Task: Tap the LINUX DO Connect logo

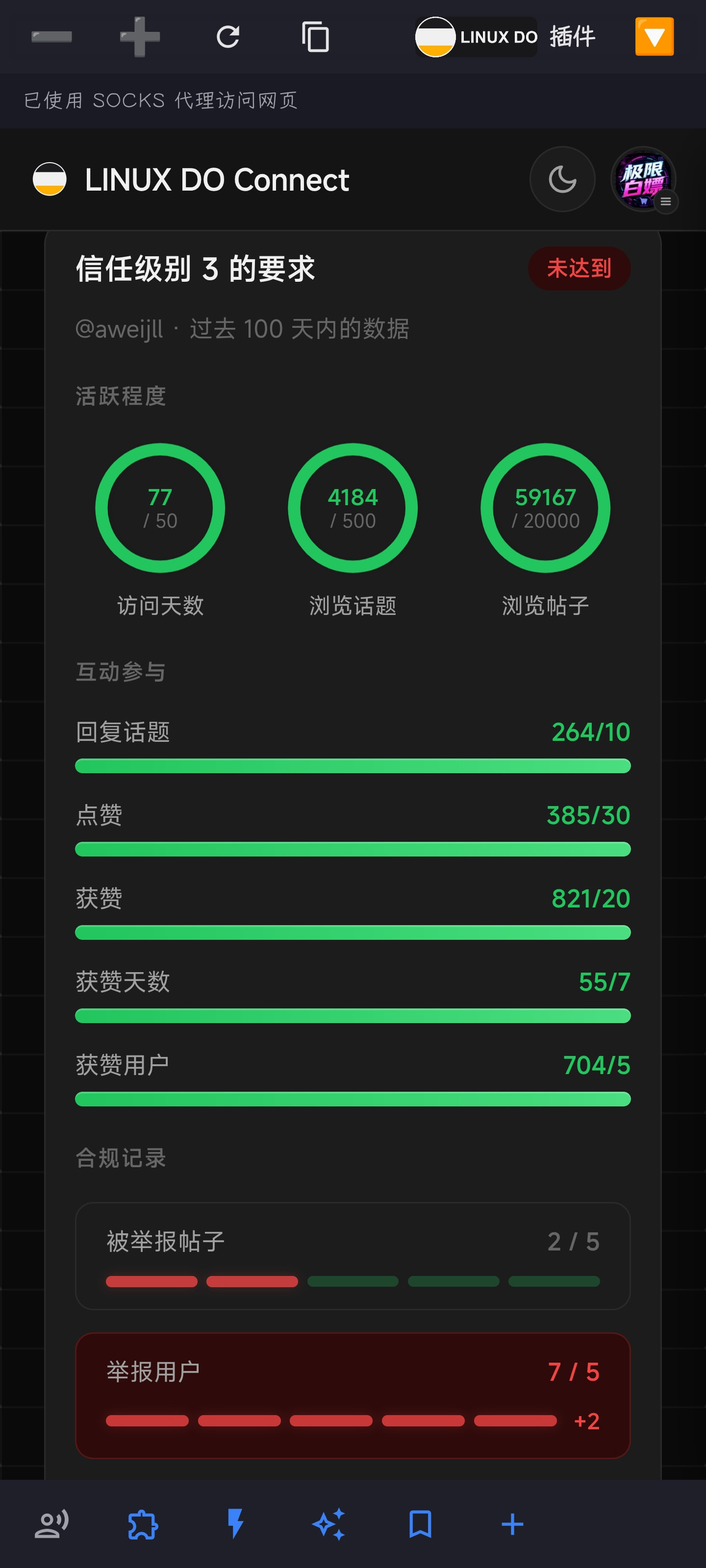Action: 50,179
